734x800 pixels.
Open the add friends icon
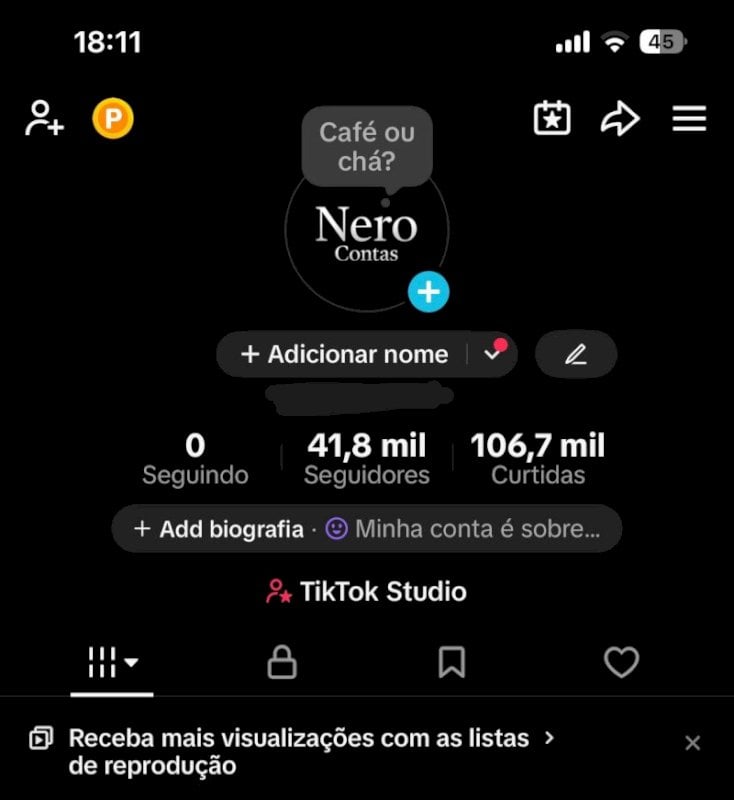(42, 119)
